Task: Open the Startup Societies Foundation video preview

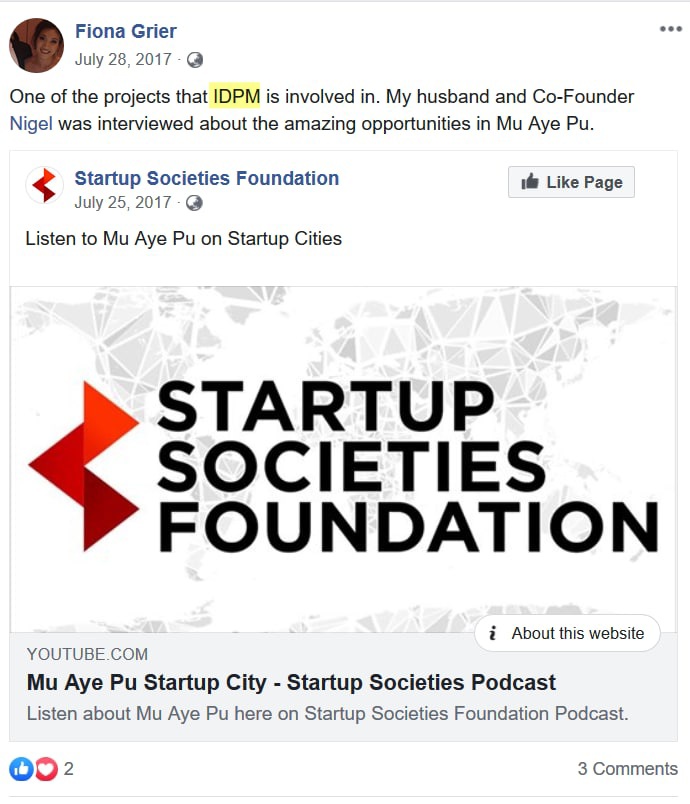Action: coord(344,459)
